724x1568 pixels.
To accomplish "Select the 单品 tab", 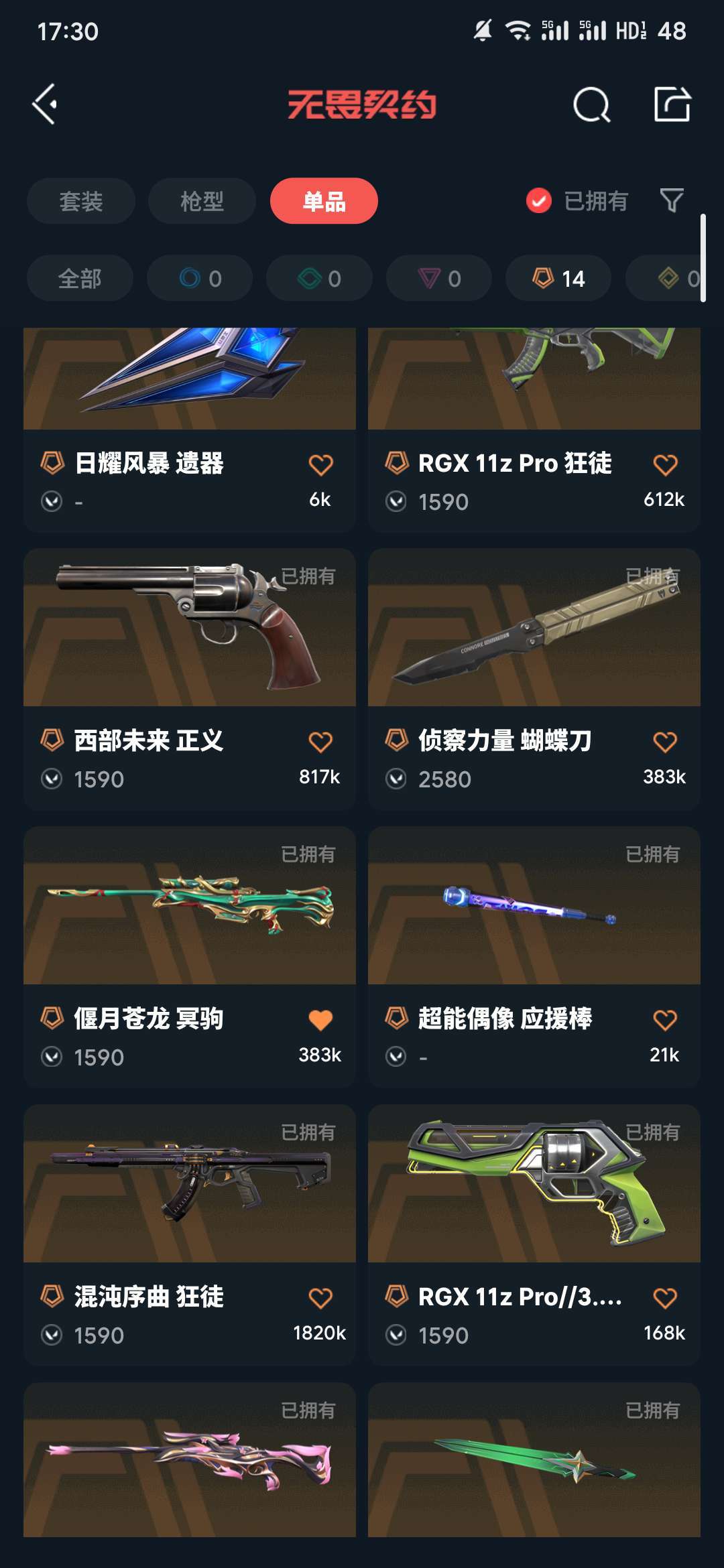I will point(324,201).
